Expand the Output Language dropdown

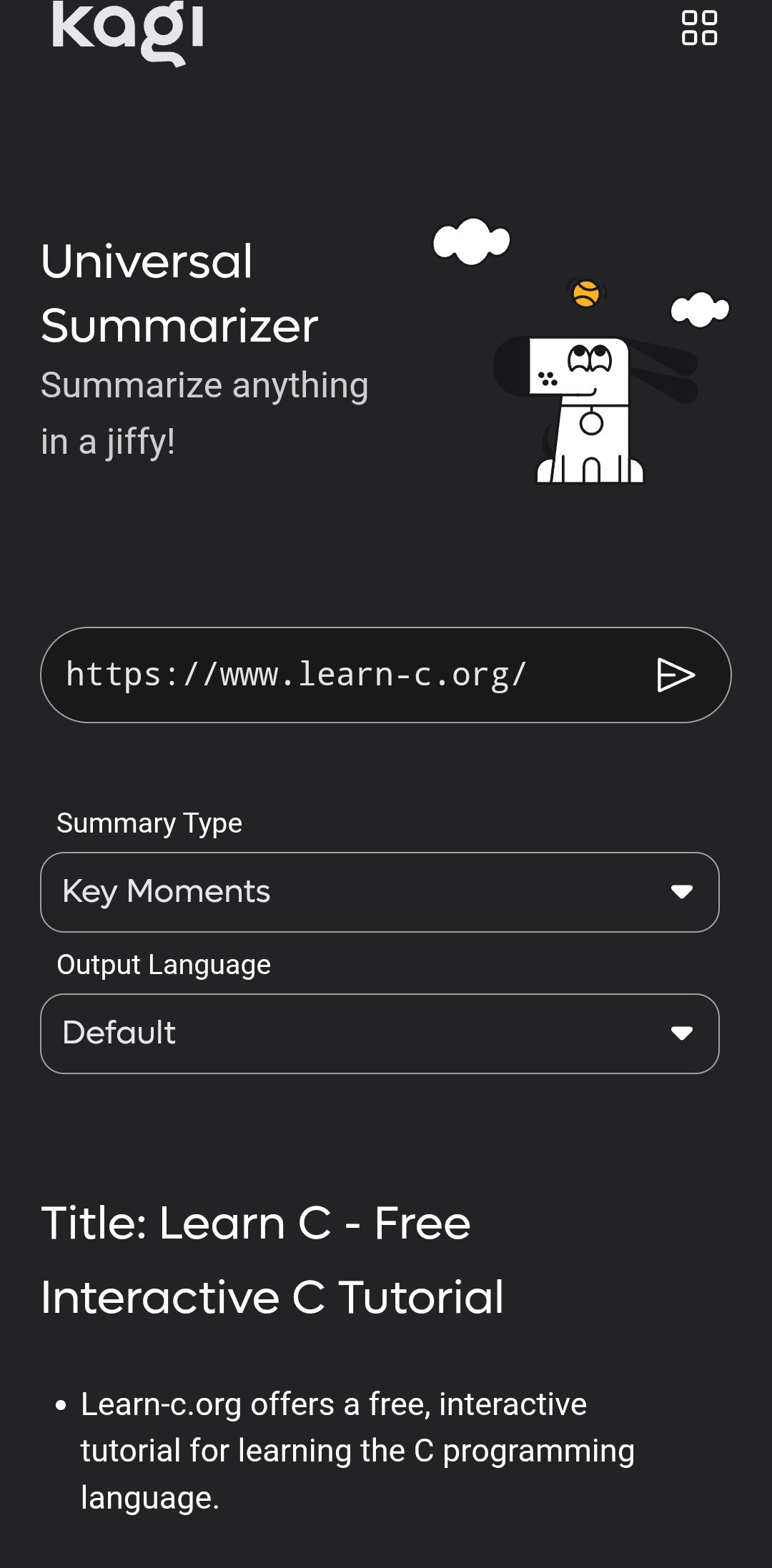(380, 1033)
